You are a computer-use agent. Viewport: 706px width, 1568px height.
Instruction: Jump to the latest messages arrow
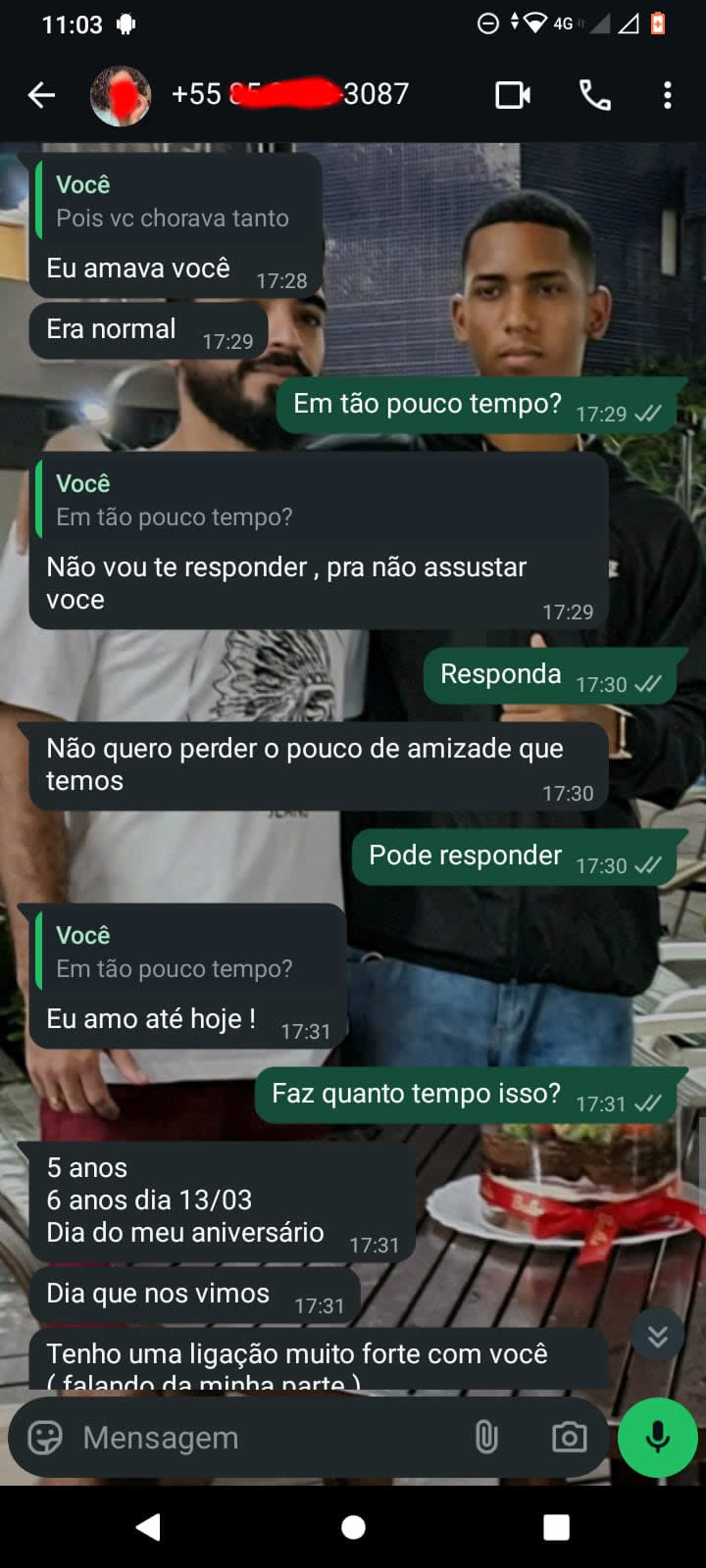[x=657, y=1335]
